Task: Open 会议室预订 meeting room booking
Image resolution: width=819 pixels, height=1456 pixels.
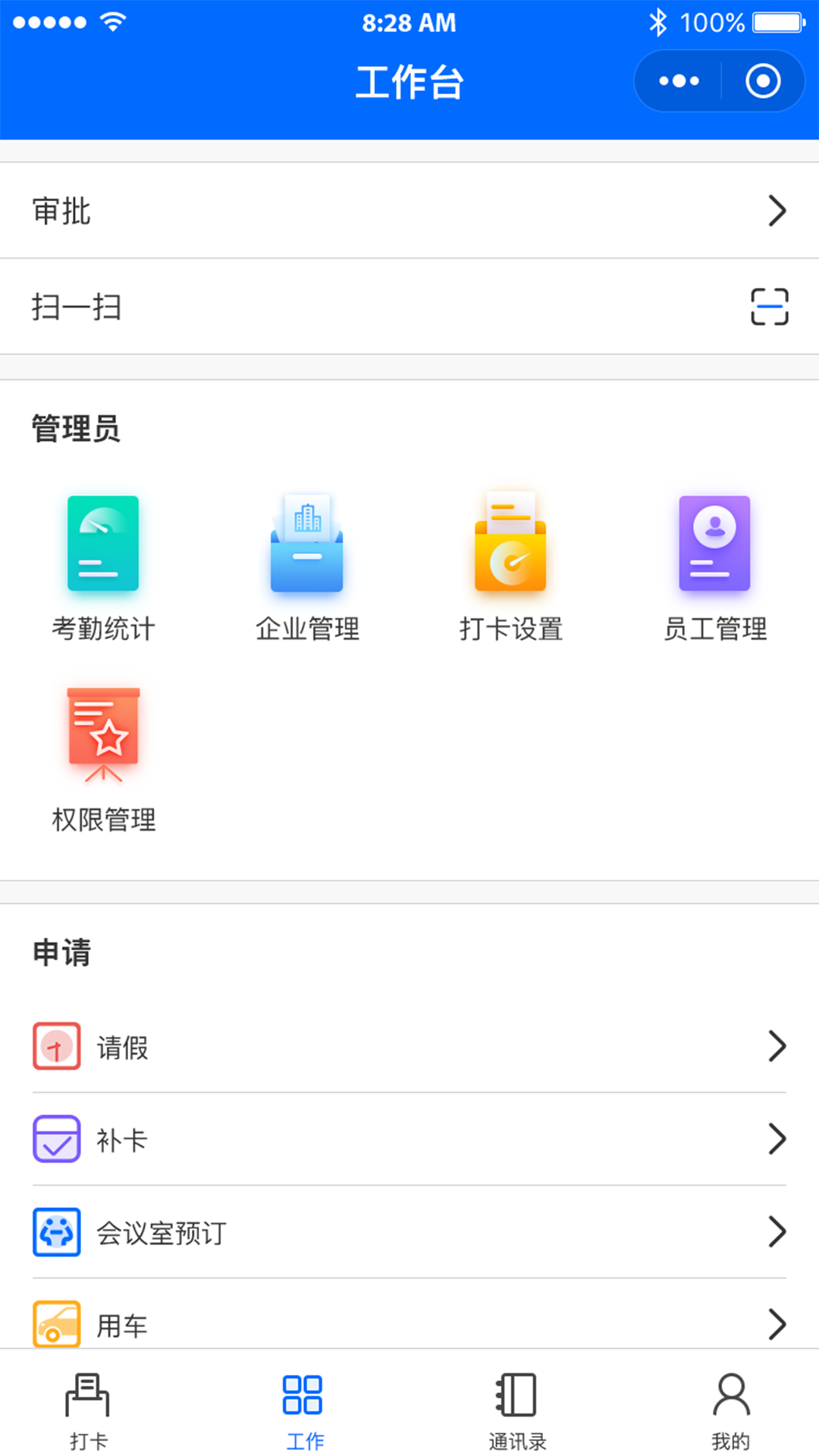Action: click(x=409, y=1232)
